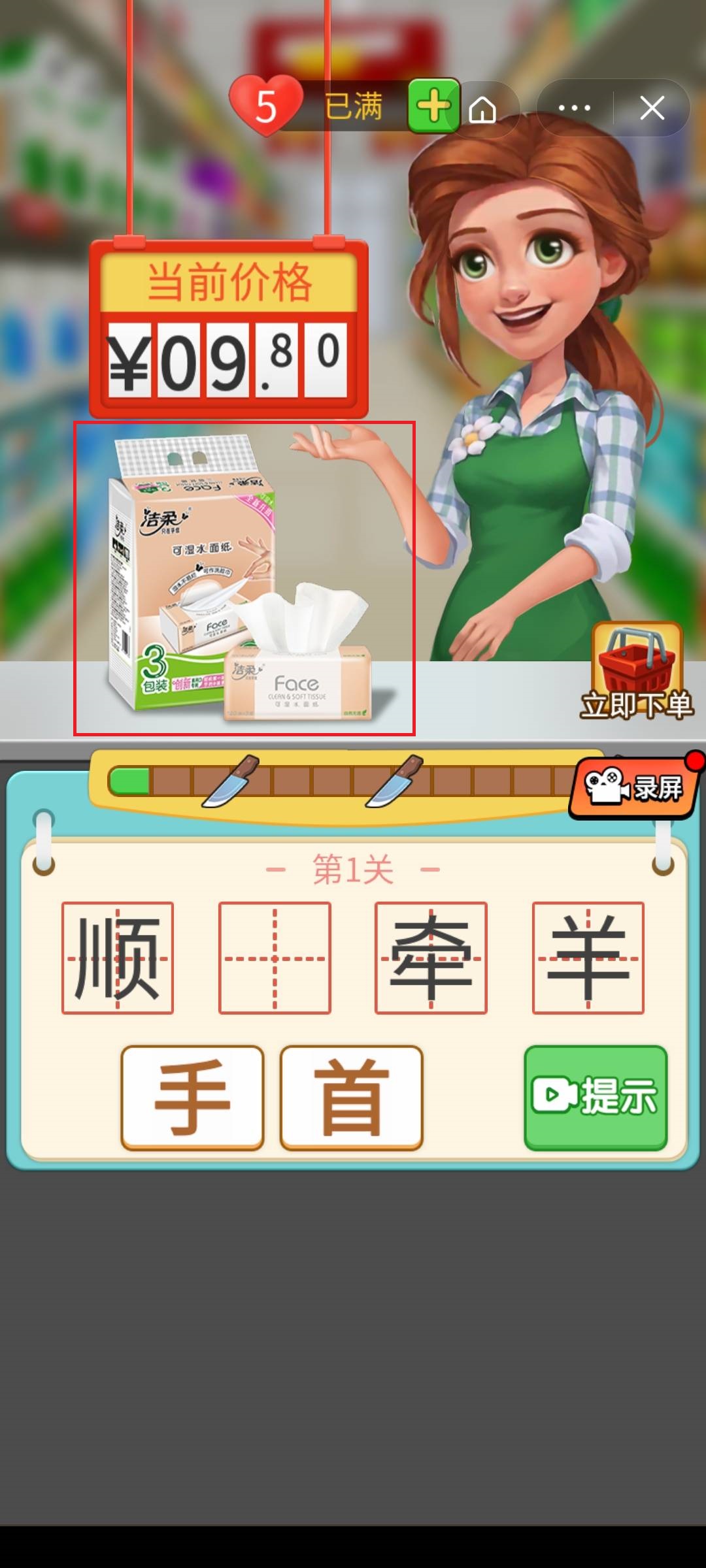Tap 立即下单 to order now
This screenshot has width=706, height=1568.
[x=637, y=673]
